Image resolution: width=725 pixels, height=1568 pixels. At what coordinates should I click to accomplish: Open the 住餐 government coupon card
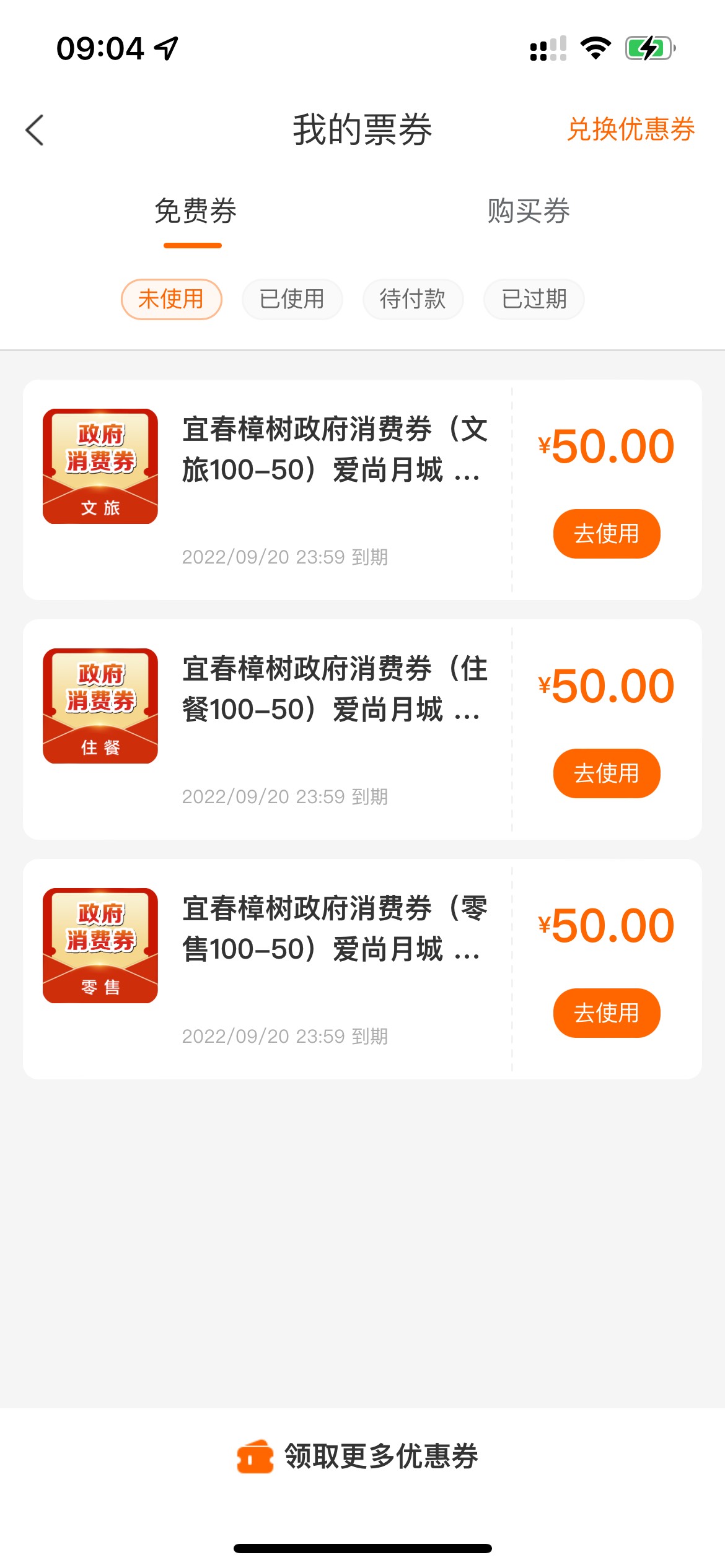335,690
